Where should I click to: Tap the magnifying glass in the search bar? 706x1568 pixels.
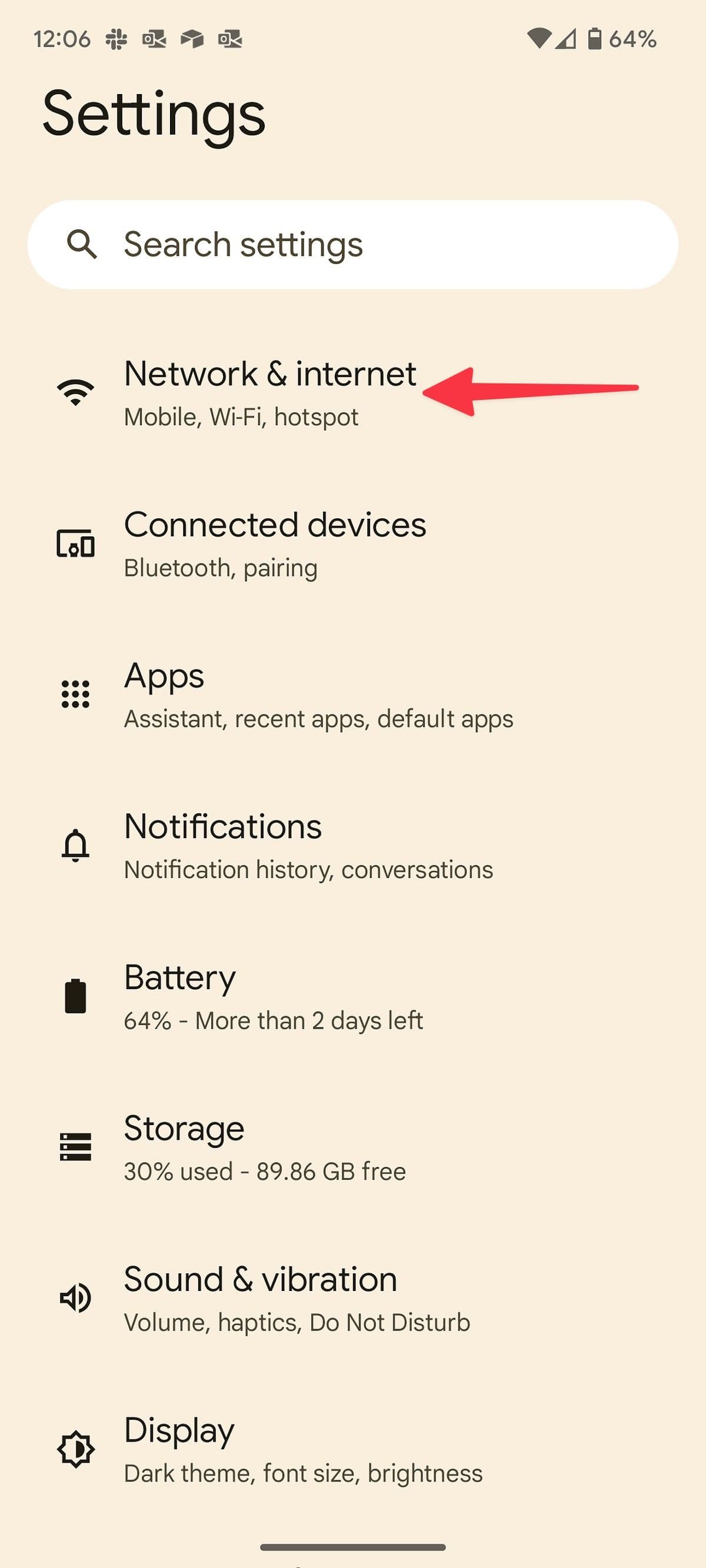coord(83,245)
